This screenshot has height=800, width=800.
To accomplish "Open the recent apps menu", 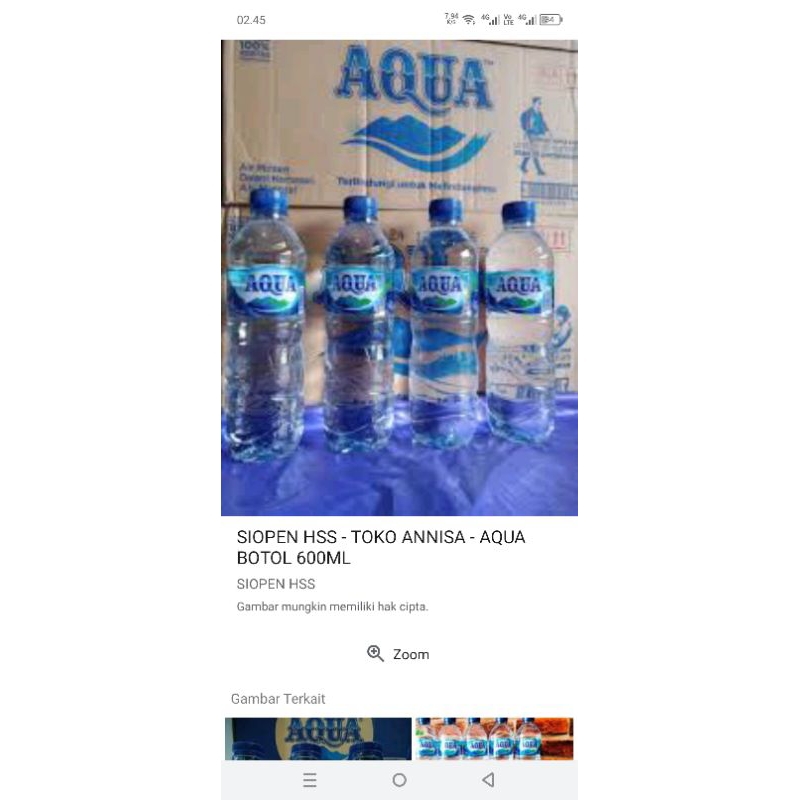I will [x=310, y=780].
